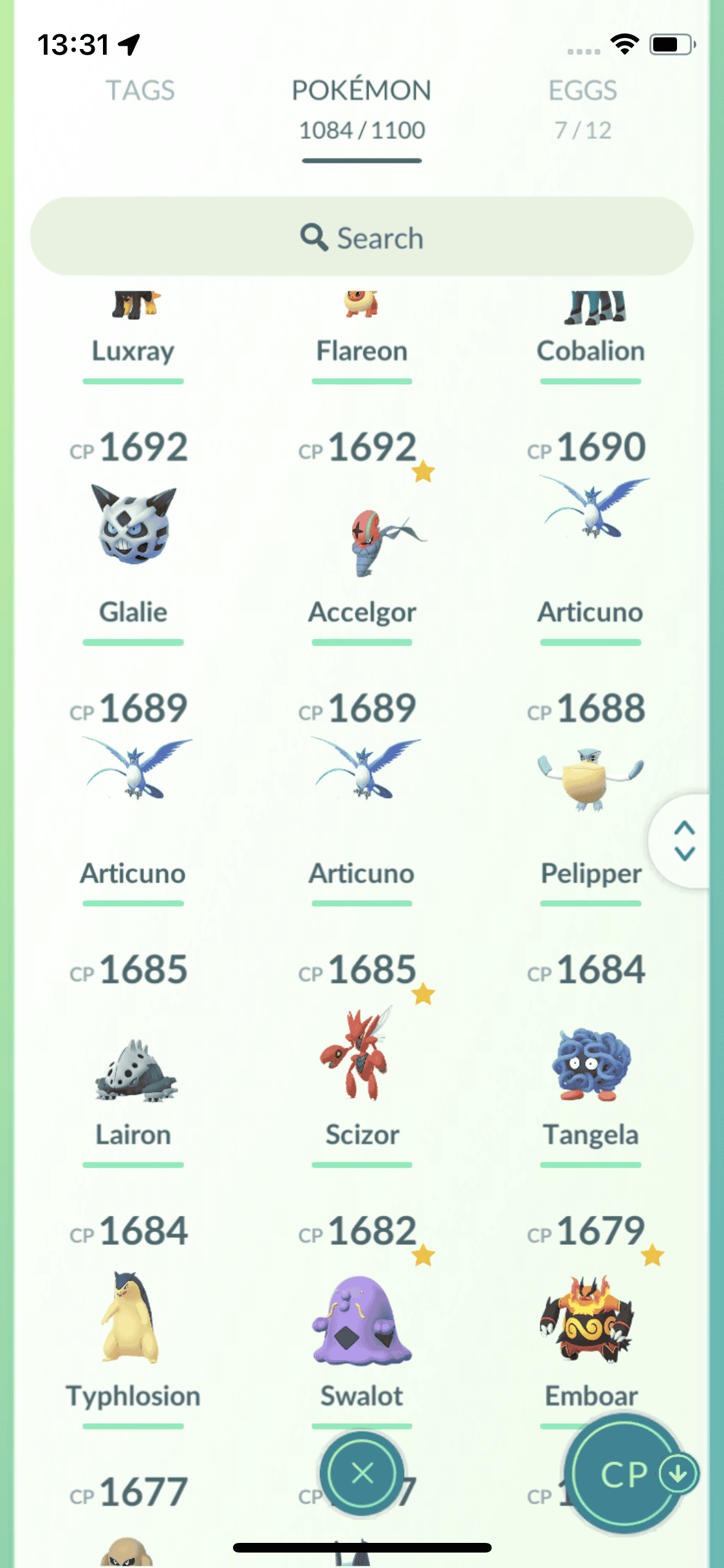This screenshot has height=1568, width=724.
Task: Open Scizor with CP 1685
Action: coord(362,1056)
